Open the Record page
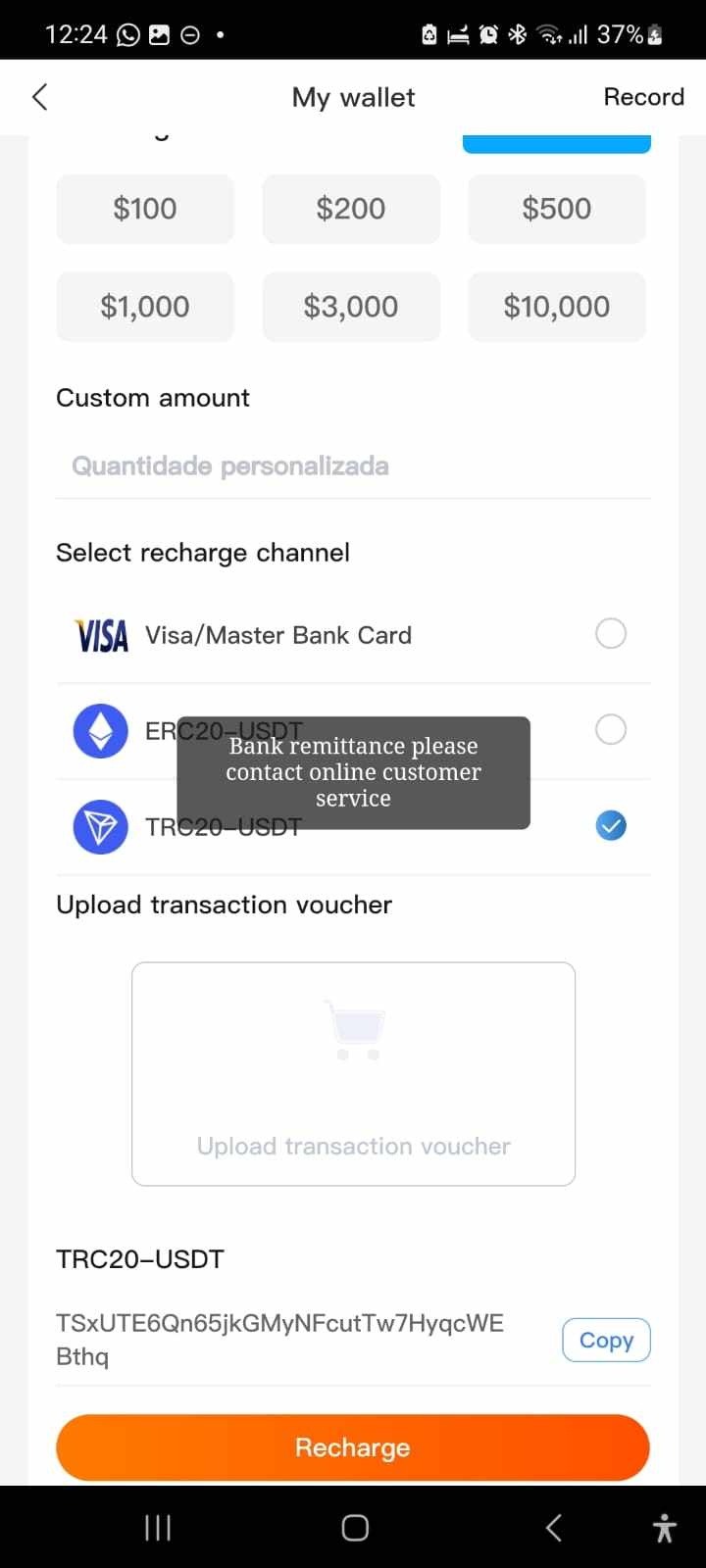This screenshot has height=1568, width=706. (x=643, y=97)
